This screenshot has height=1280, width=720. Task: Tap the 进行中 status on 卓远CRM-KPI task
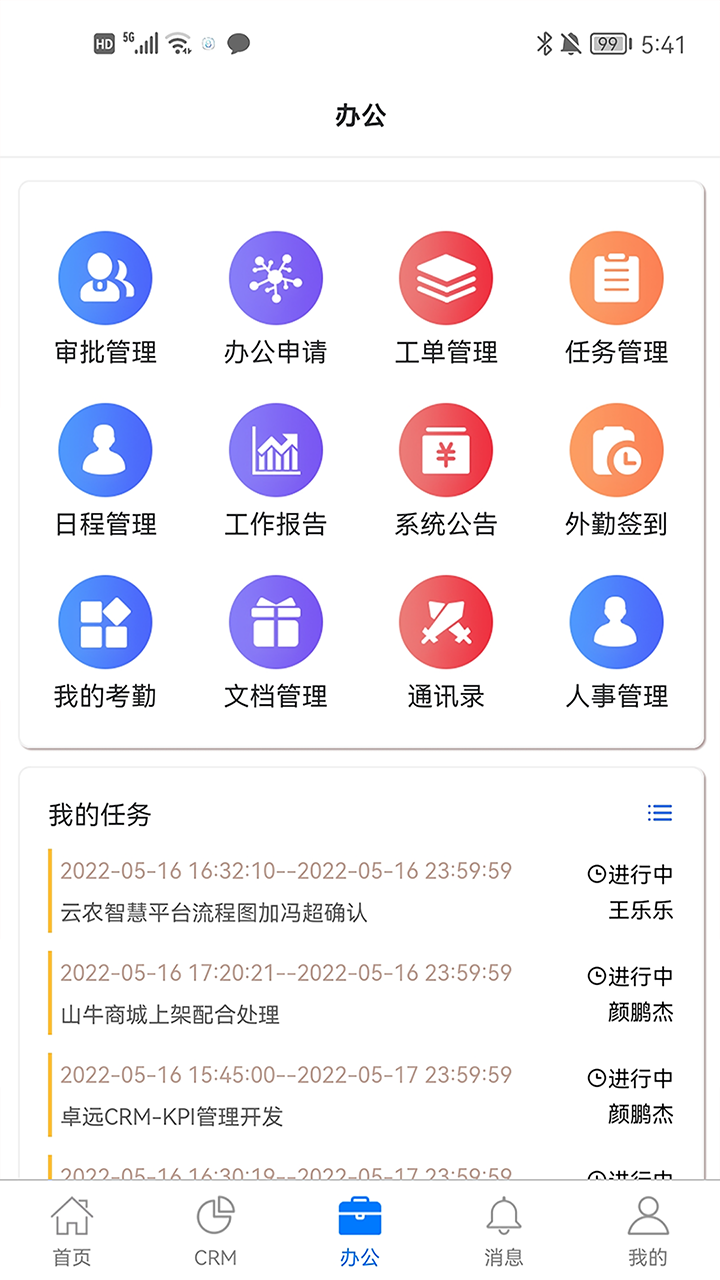(635, 1079)
